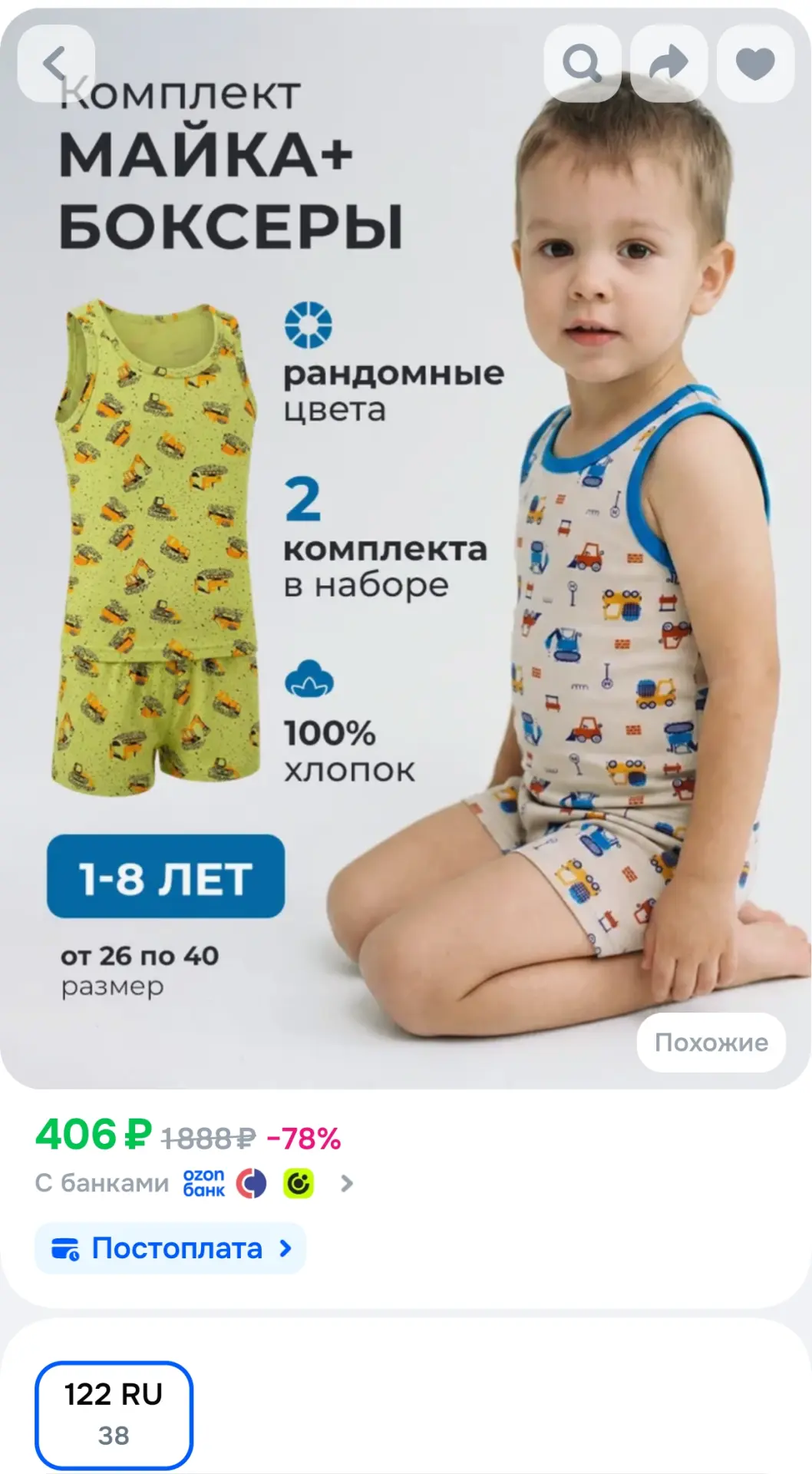Tap the Похожие button
812x1474 pixels.
click(711, 1043)
